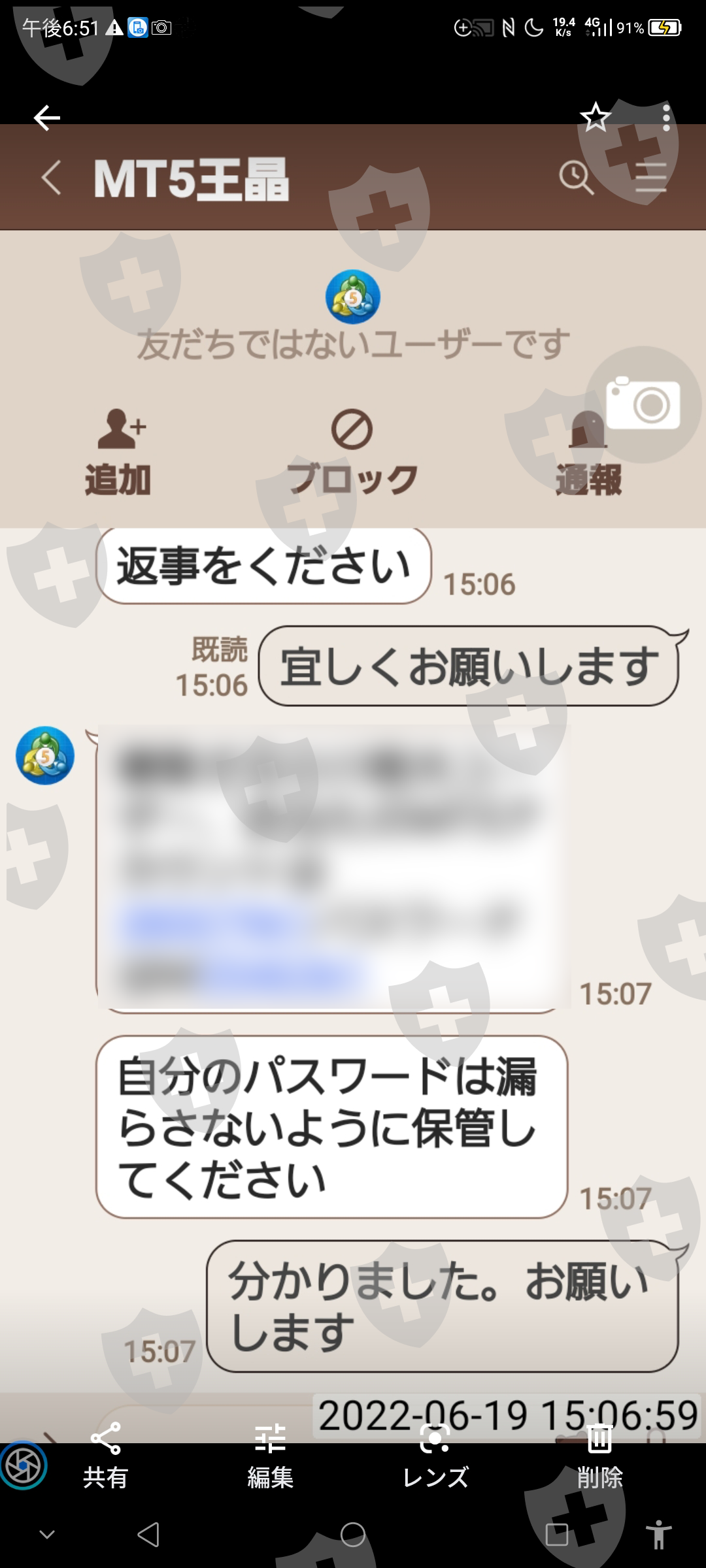Hide the navigation bar with the down chevron
The width and height of the screenshot is (706, 1568).
(x=47, y=1535)
